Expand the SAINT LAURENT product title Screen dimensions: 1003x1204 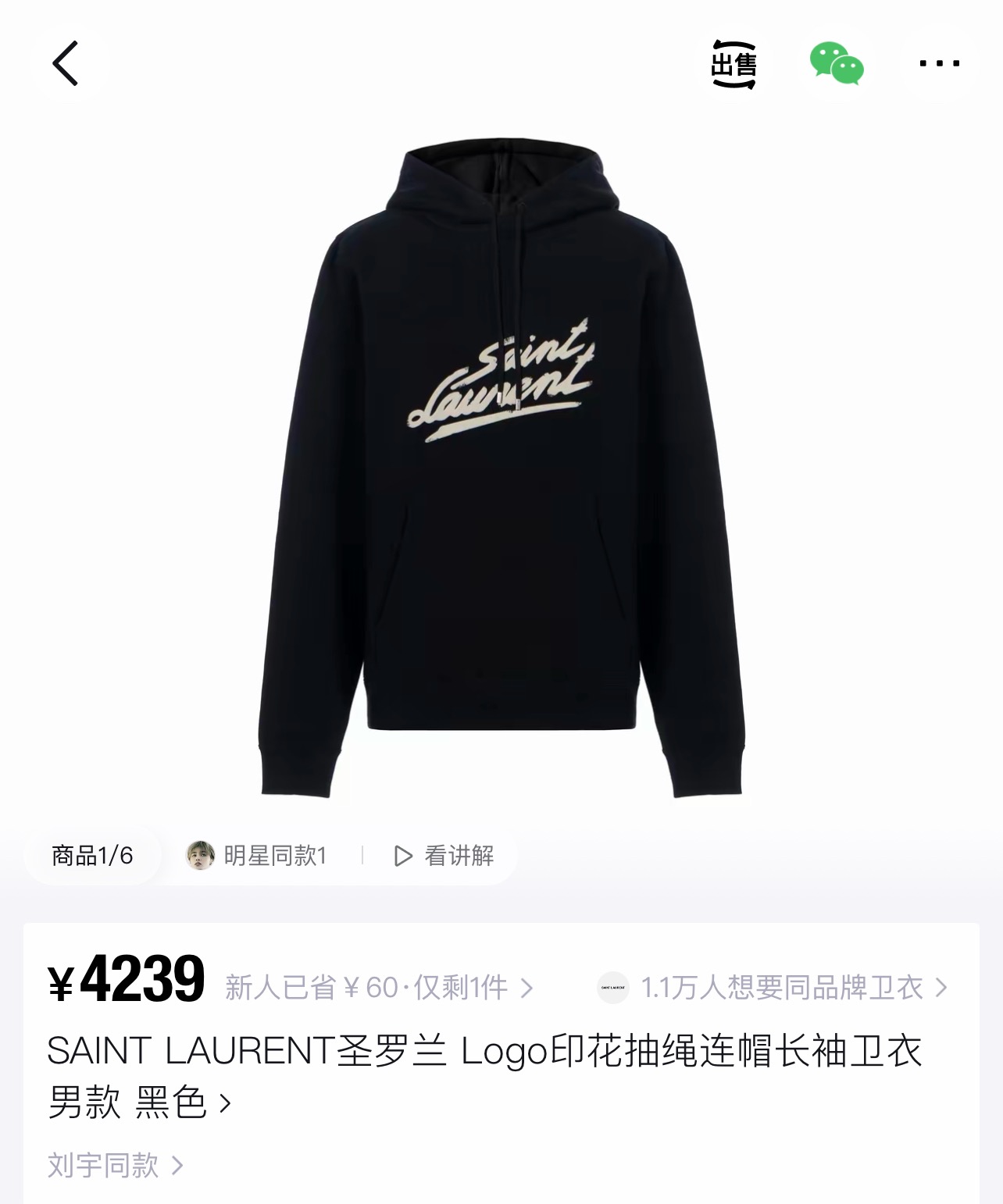(484, 1076)
